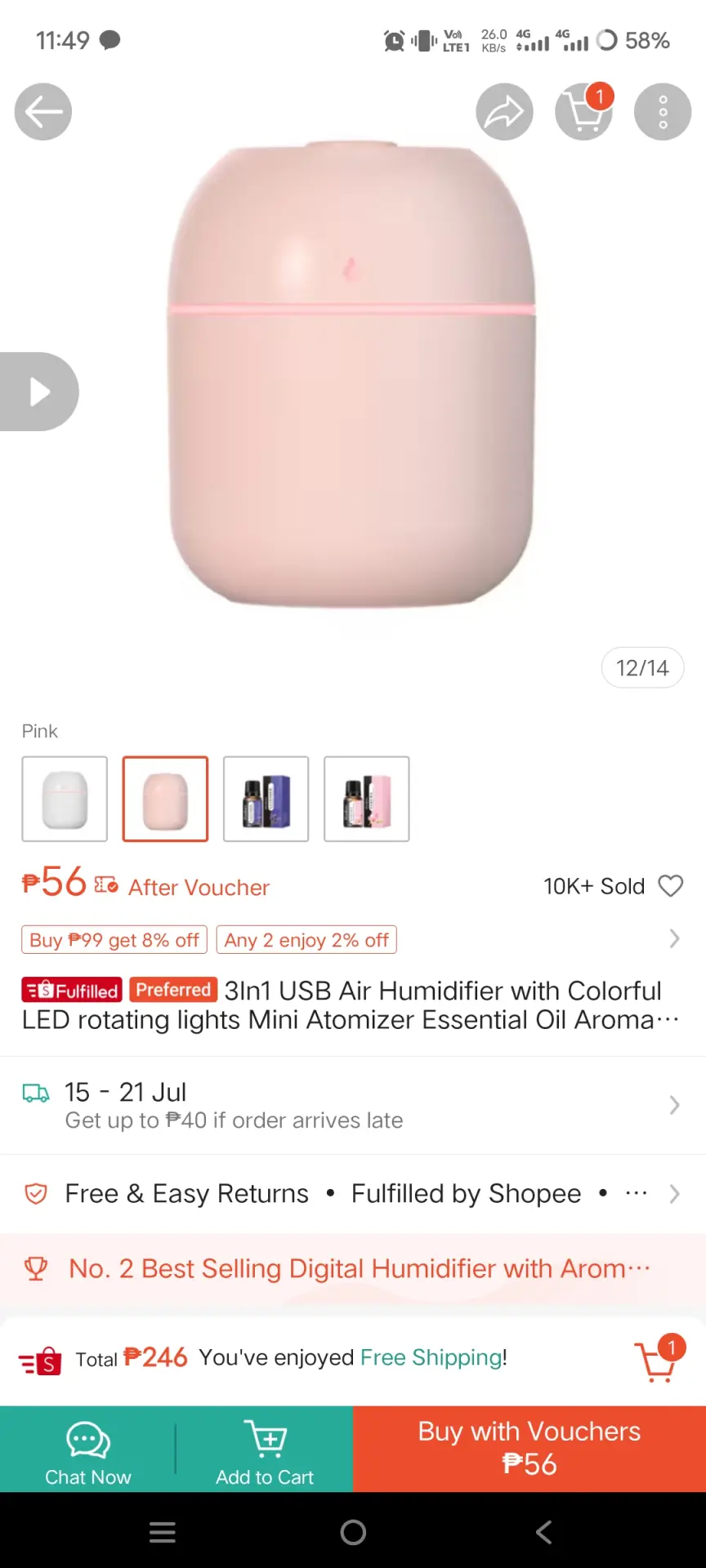Open the No. 2 Best Selling ranking banner
This screenshot has width=706, height=1568.
click(353, 1268)
